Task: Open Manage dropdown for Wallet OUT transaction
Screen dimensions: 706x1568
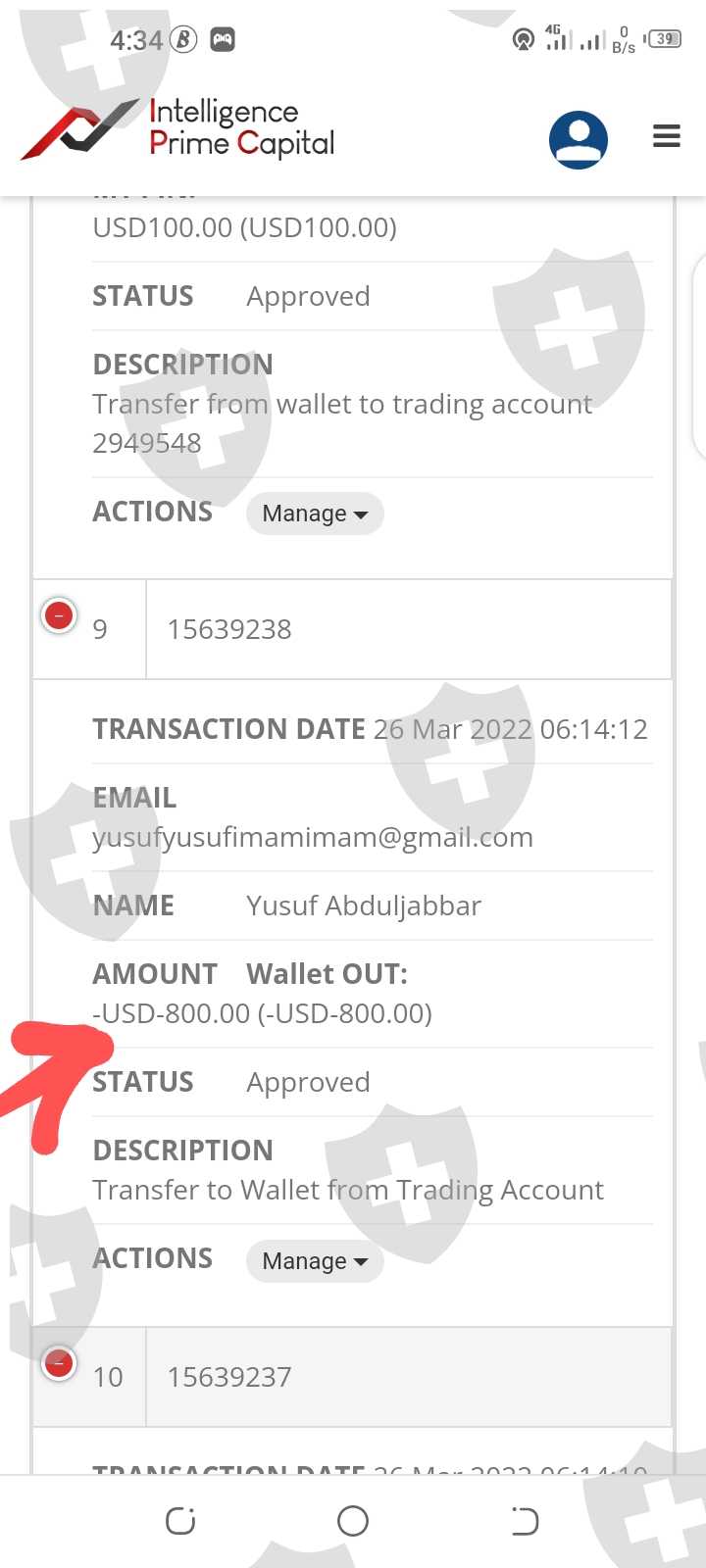Action: tap(315, 1261)
